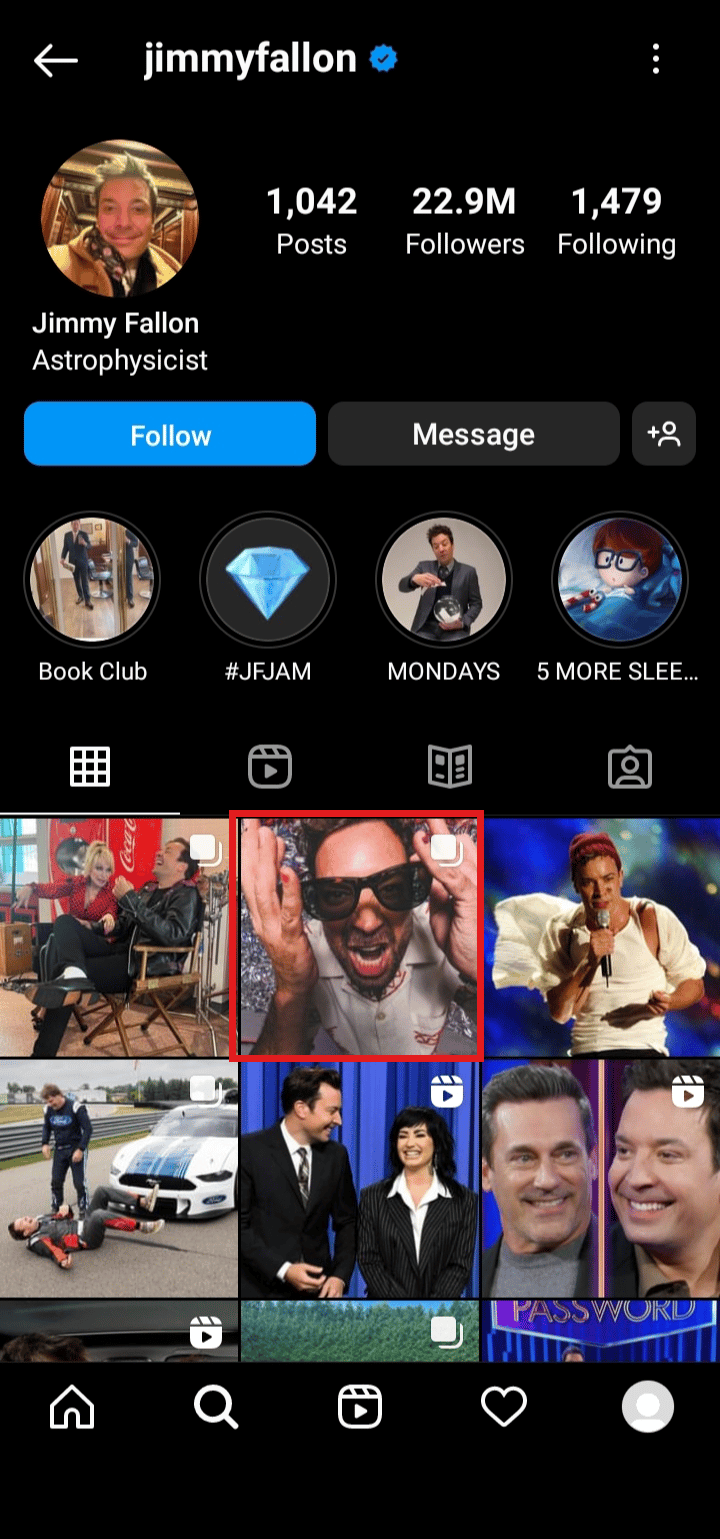The height and width of the screenshot is (1539, 720).
Task: Open the 5 MORE SLEE... highlight
Action: click(x=619, y=581)
